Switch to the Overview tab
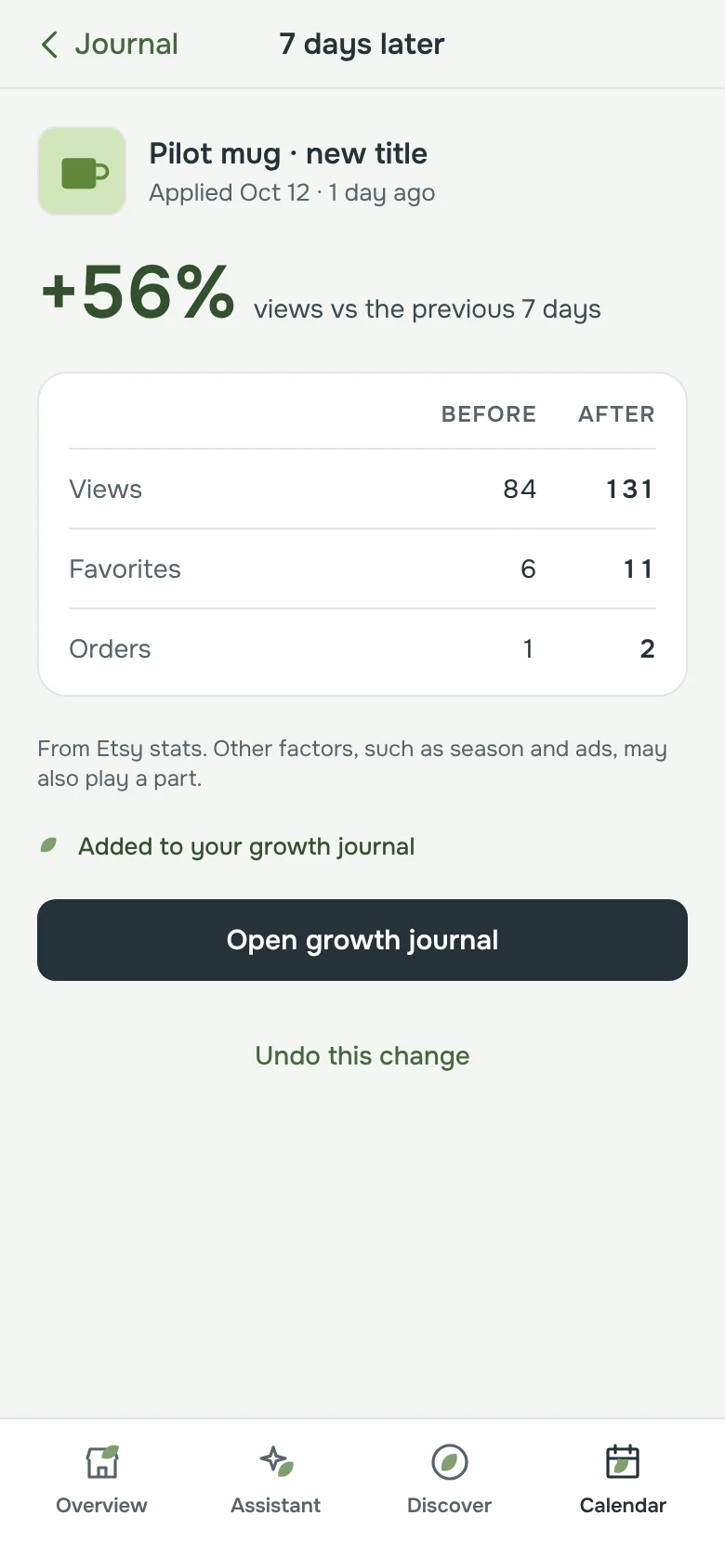Screen dimensions: 725x1568 pos(101,1481)
